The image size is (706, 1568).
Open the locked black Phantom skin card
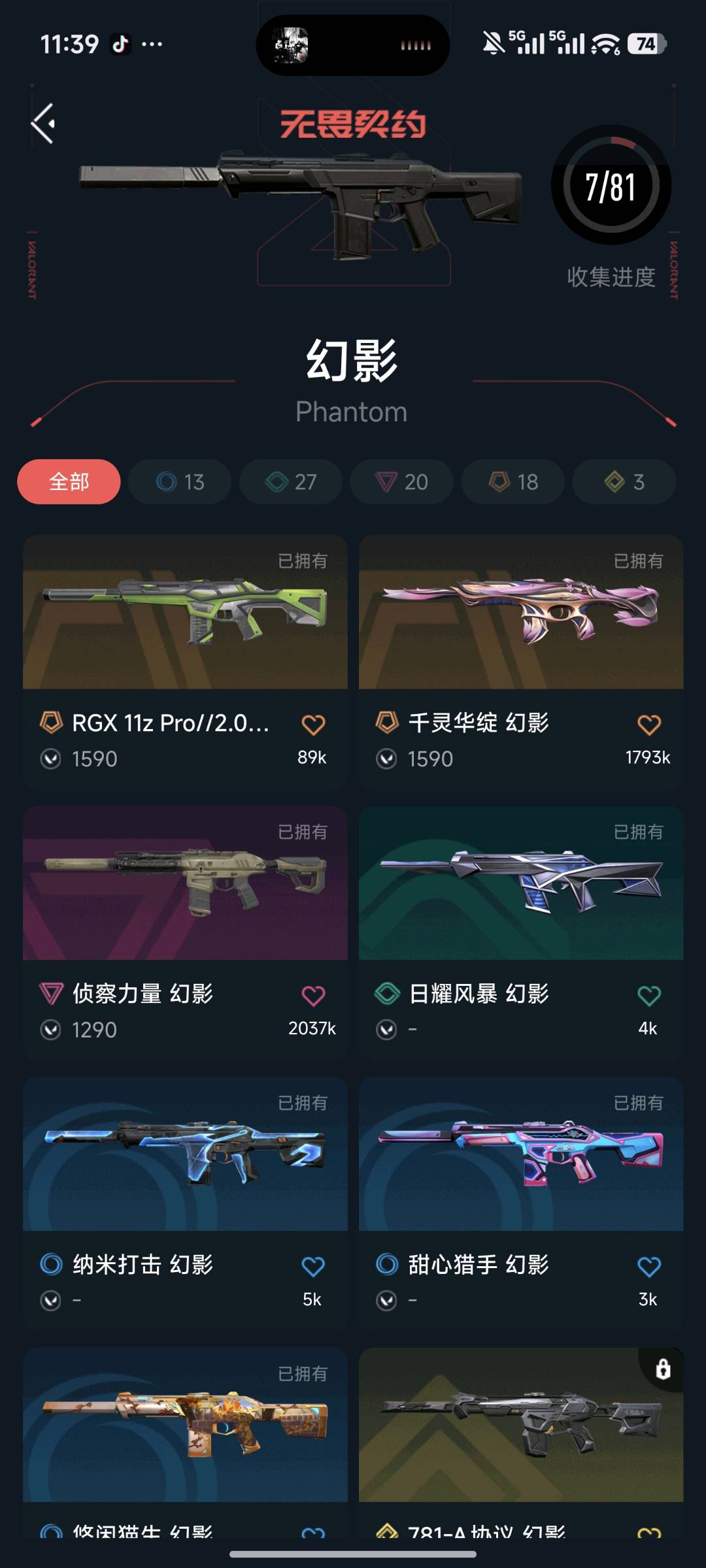pos(521,1428)
